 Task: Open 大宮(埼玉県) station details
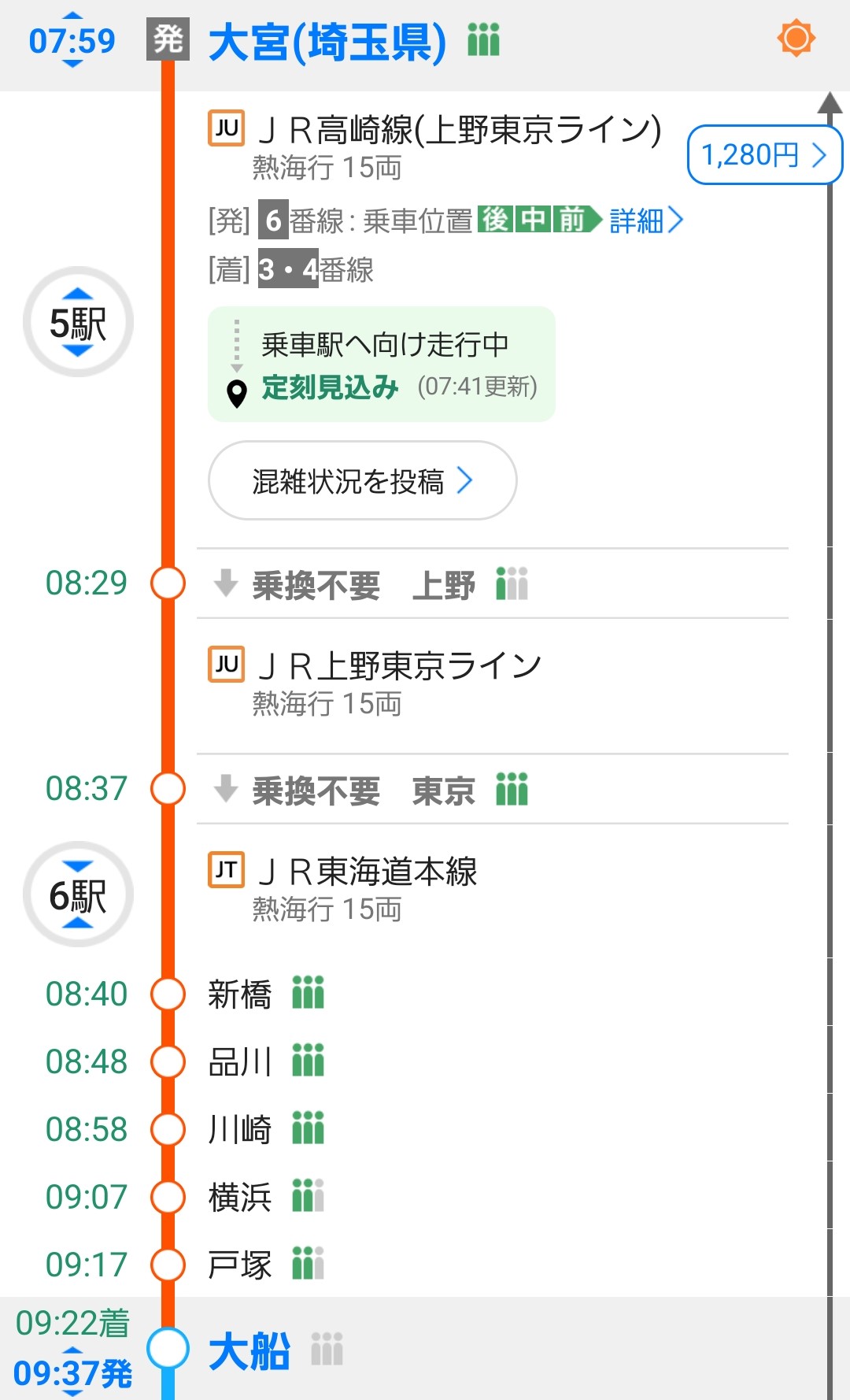pos(327,41)
